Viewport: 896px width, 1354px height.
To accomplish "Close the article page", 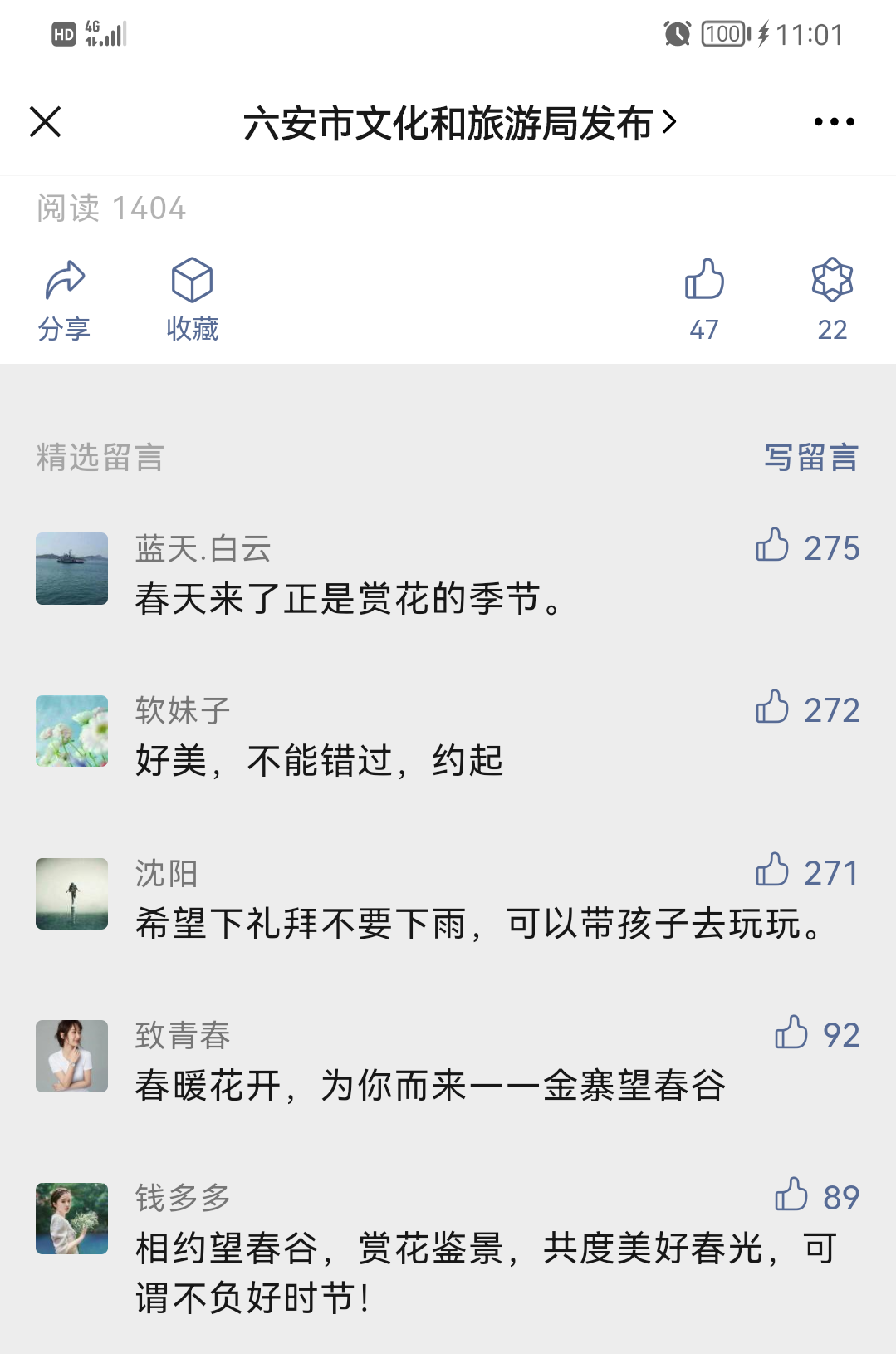I will point(46,122).
